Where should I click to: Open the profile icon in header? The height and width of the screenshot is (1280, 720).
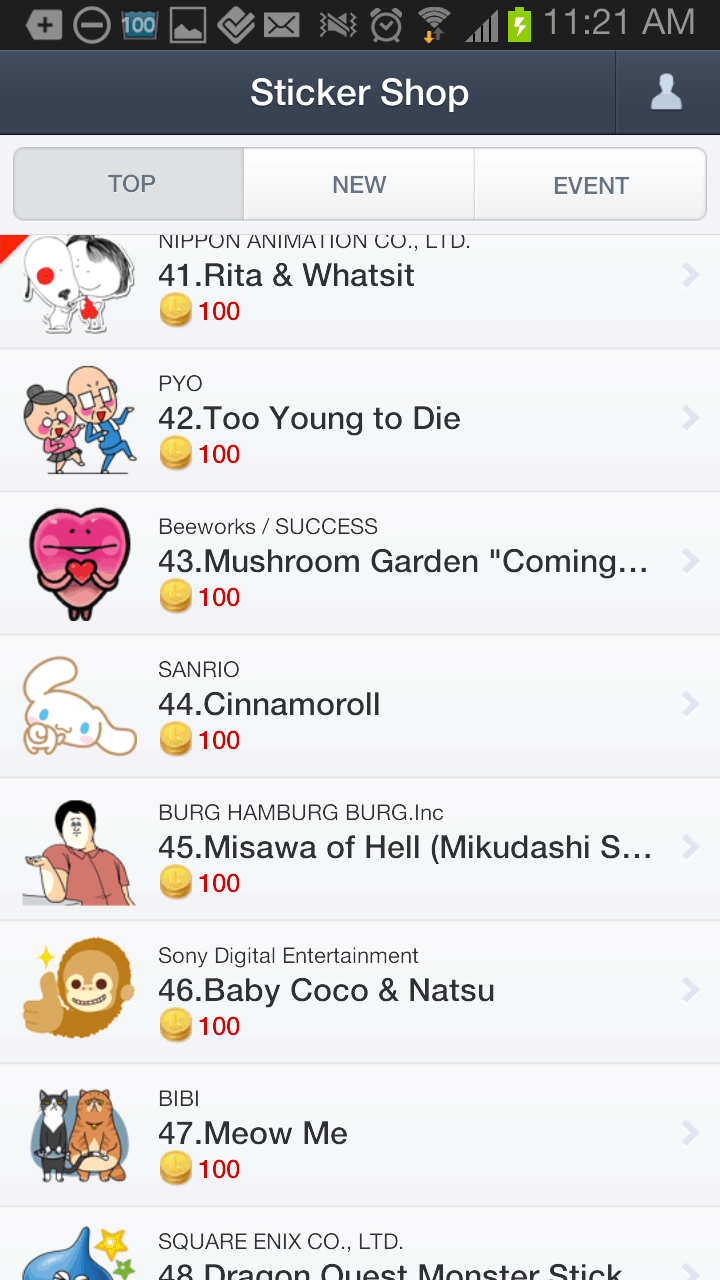point(667,93)
